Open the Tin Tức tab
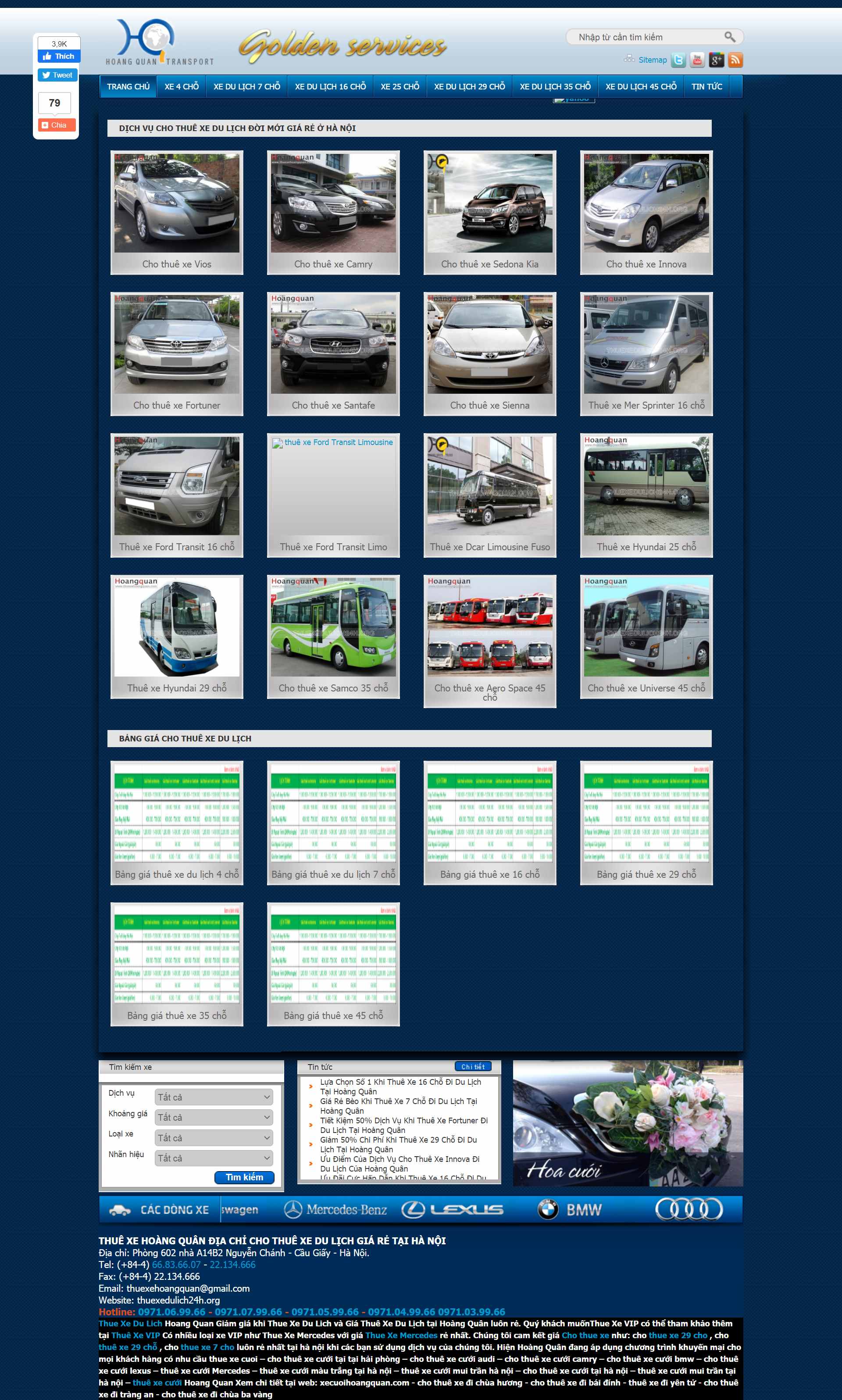Screen dimensions: 842x1400 [x=706, y=86]
